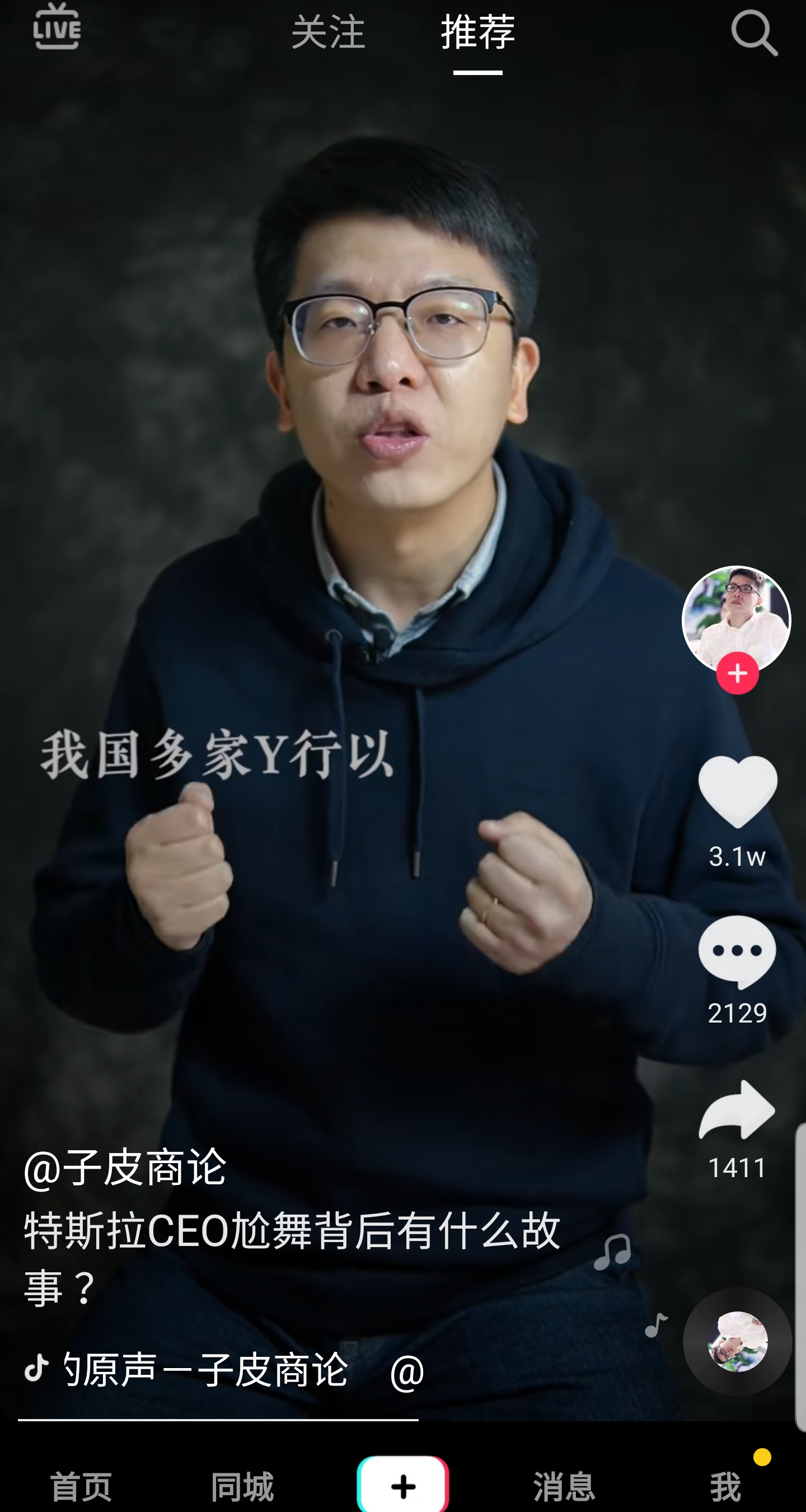Select the 推荐 tab
The width and height of the screenshot is (806, 1512).
click(478, 32)
